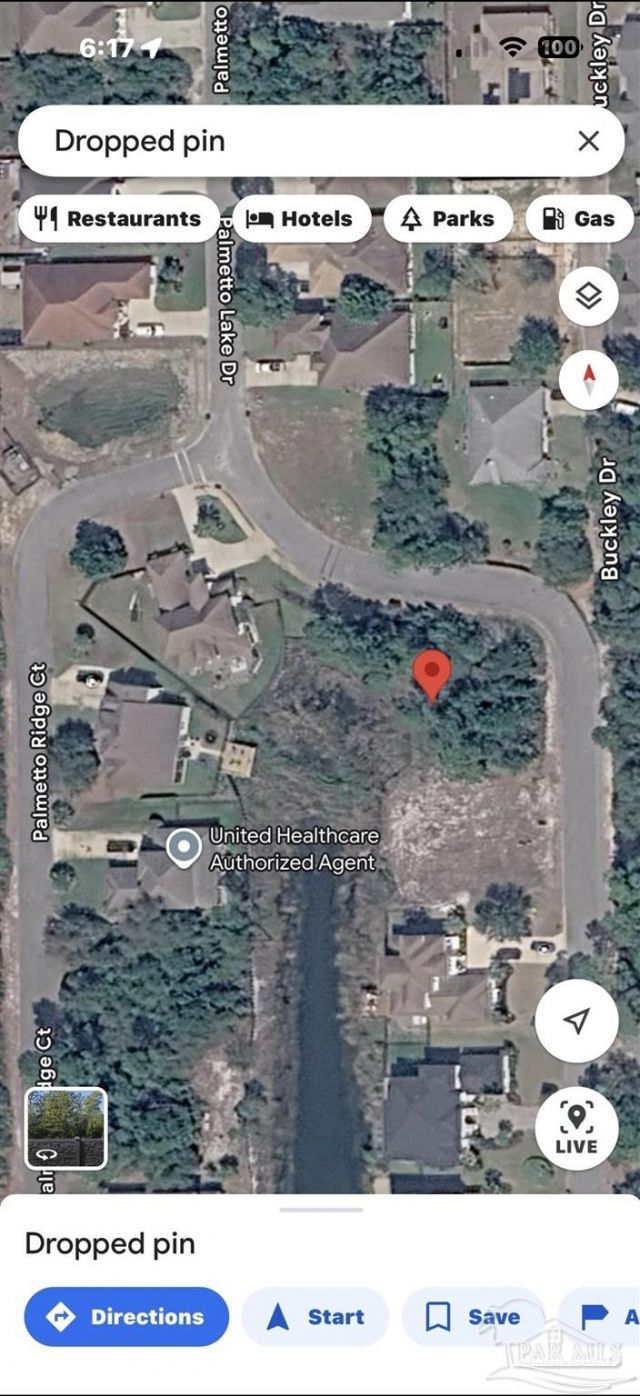Tap the compass to reset north
The image size is (640, 1396).
coord(588,379)
